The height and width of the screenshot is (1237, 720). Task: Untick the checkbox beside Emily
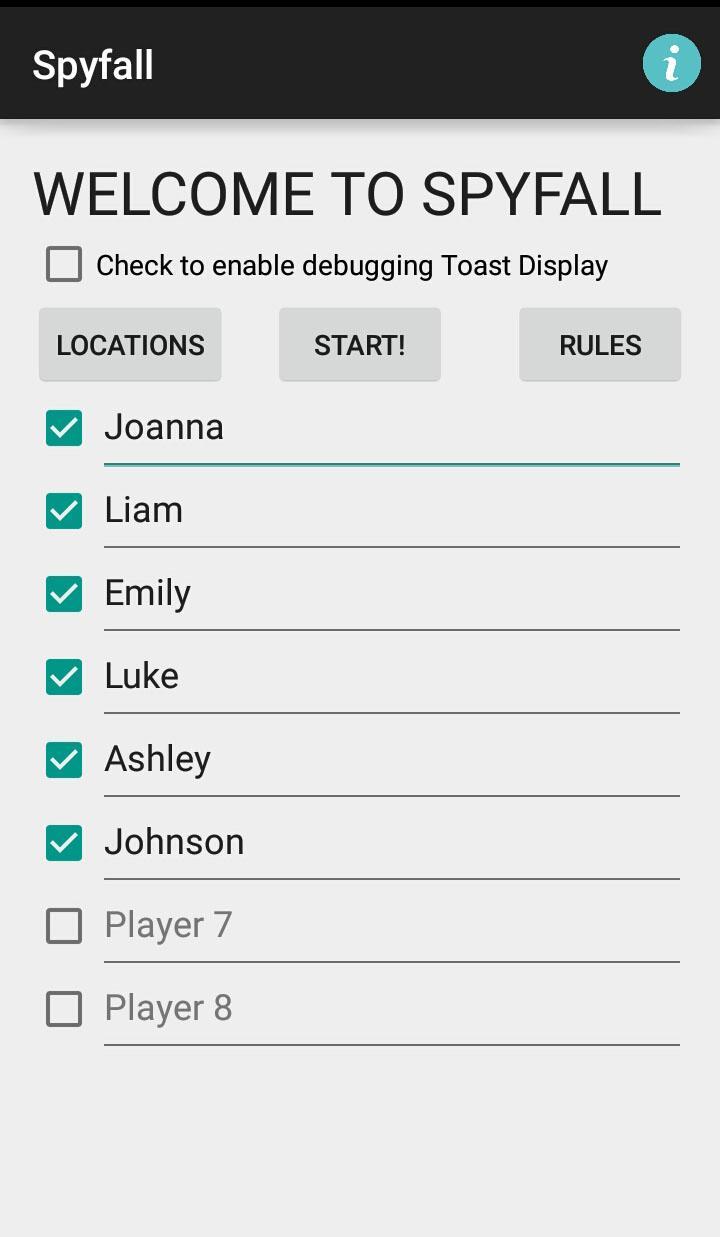(x=64, y=594)
